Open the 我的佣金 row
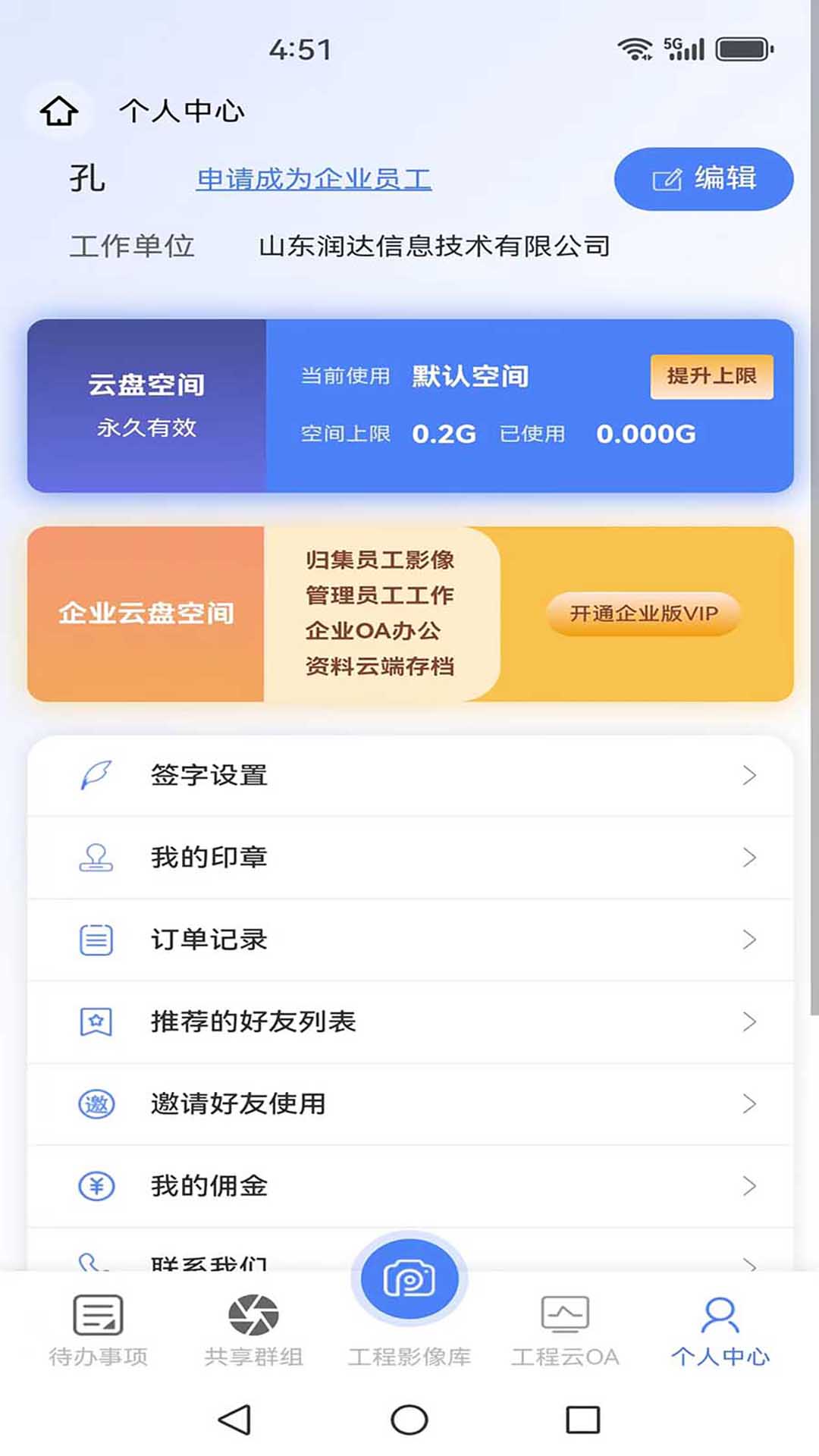The width and height of the screenshot is (819, 1456). 409,1185
